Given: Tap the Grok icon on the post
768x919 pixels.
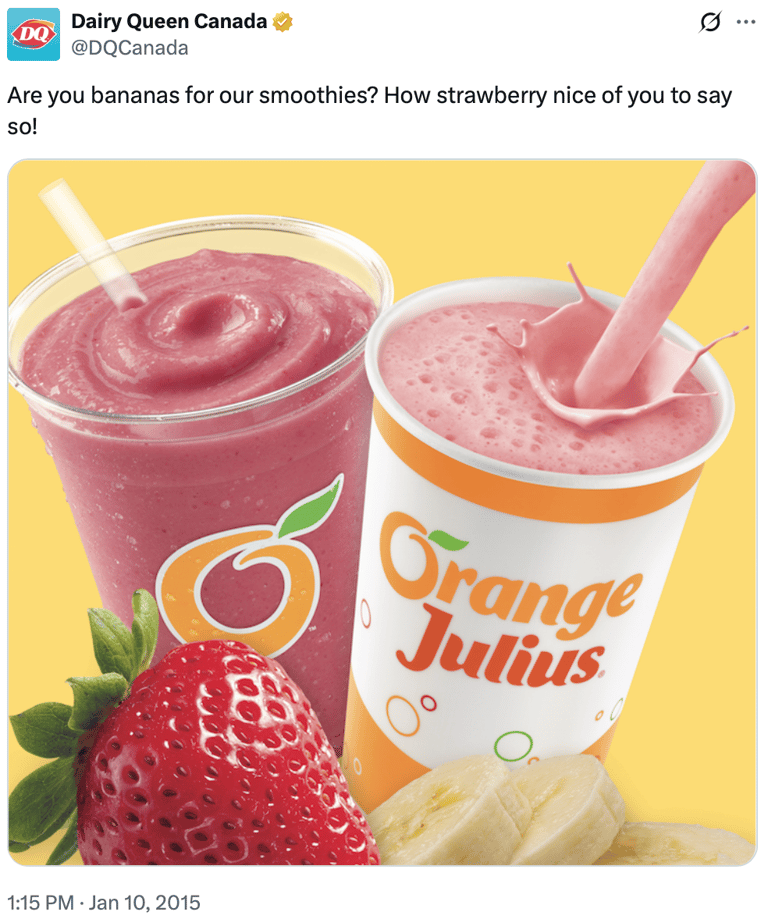Looking at the screenshot, I should [711, 22].
